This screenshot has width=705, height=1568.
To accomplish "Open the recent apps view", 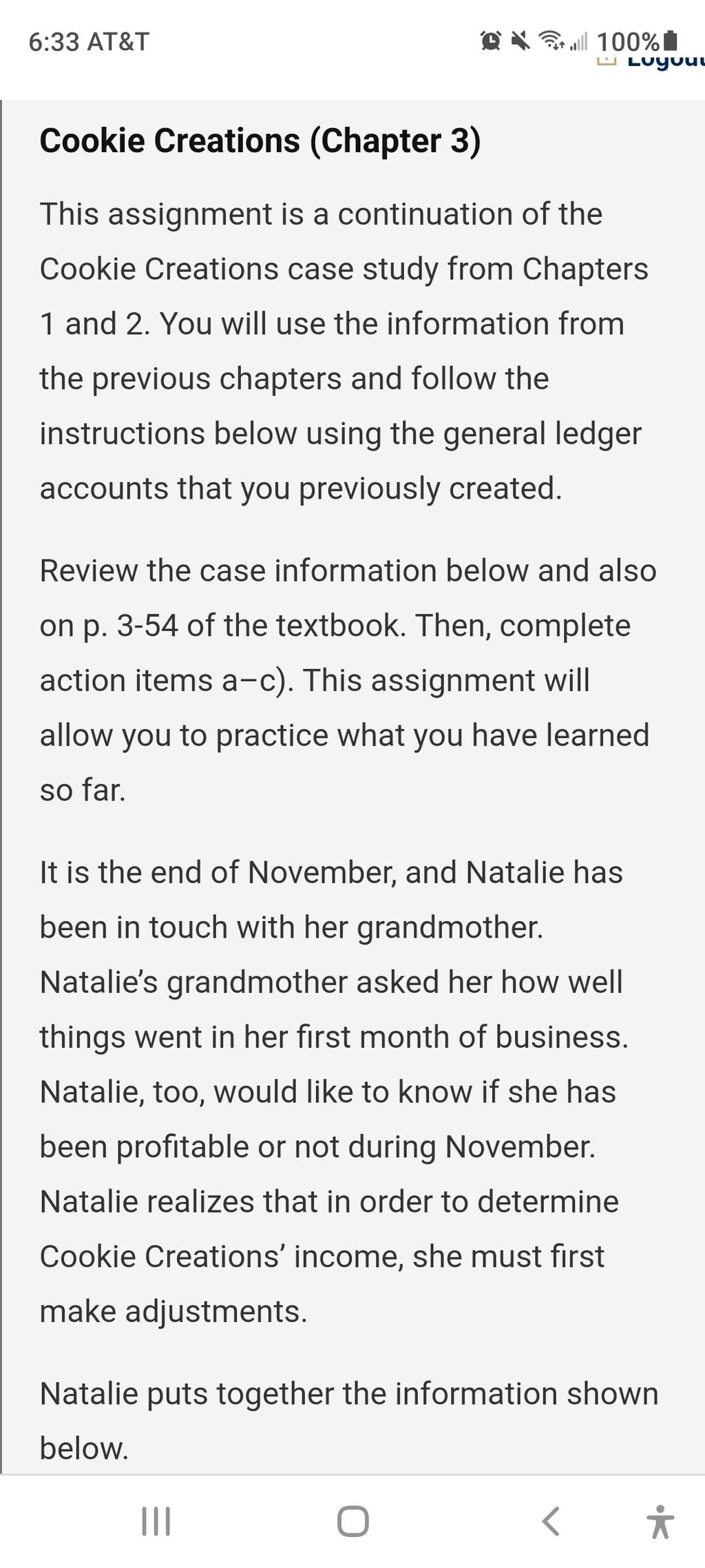I will (156, 1521).
